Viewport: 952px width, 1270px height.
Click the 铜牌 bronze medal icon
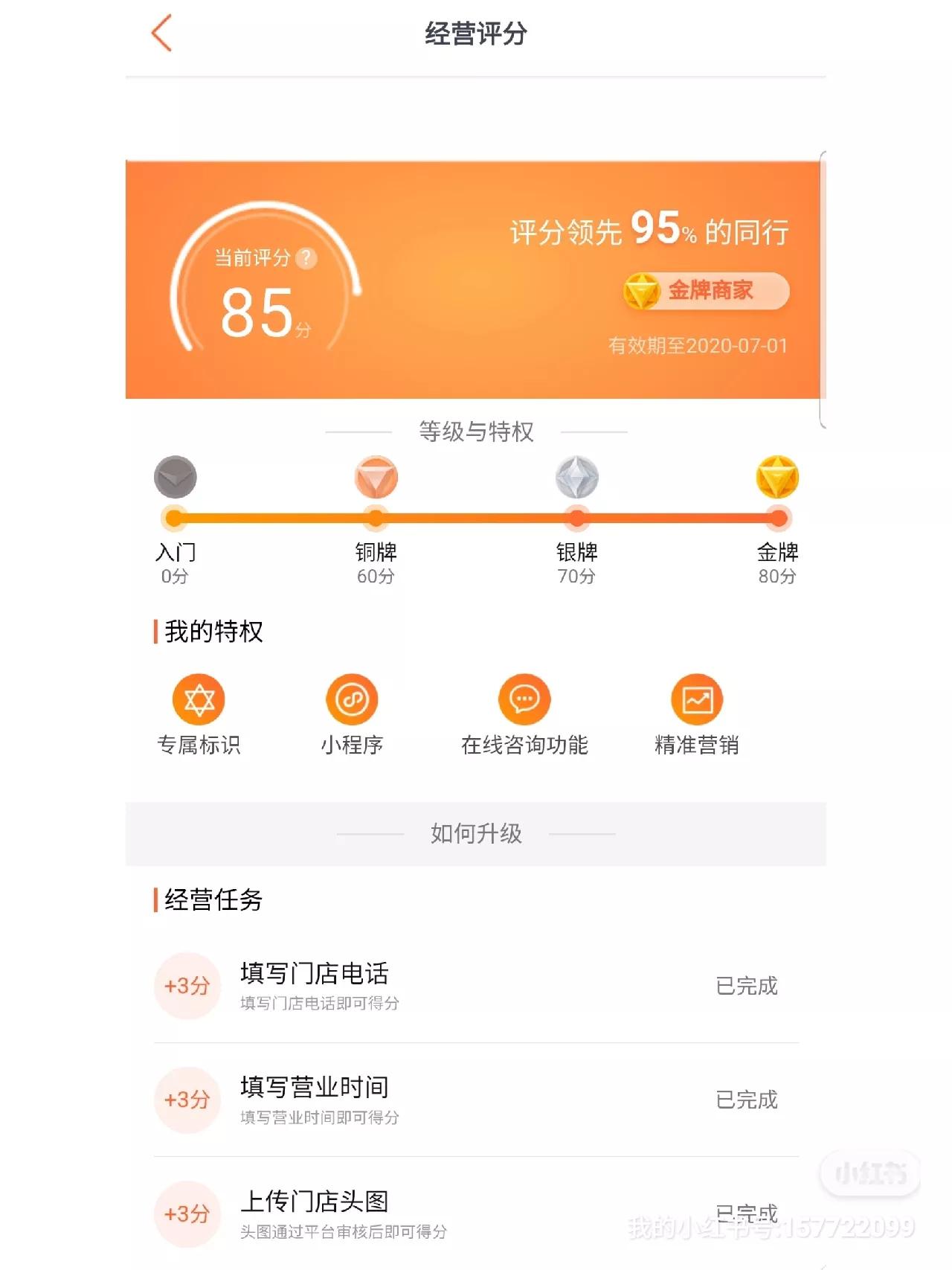(376, 477)
